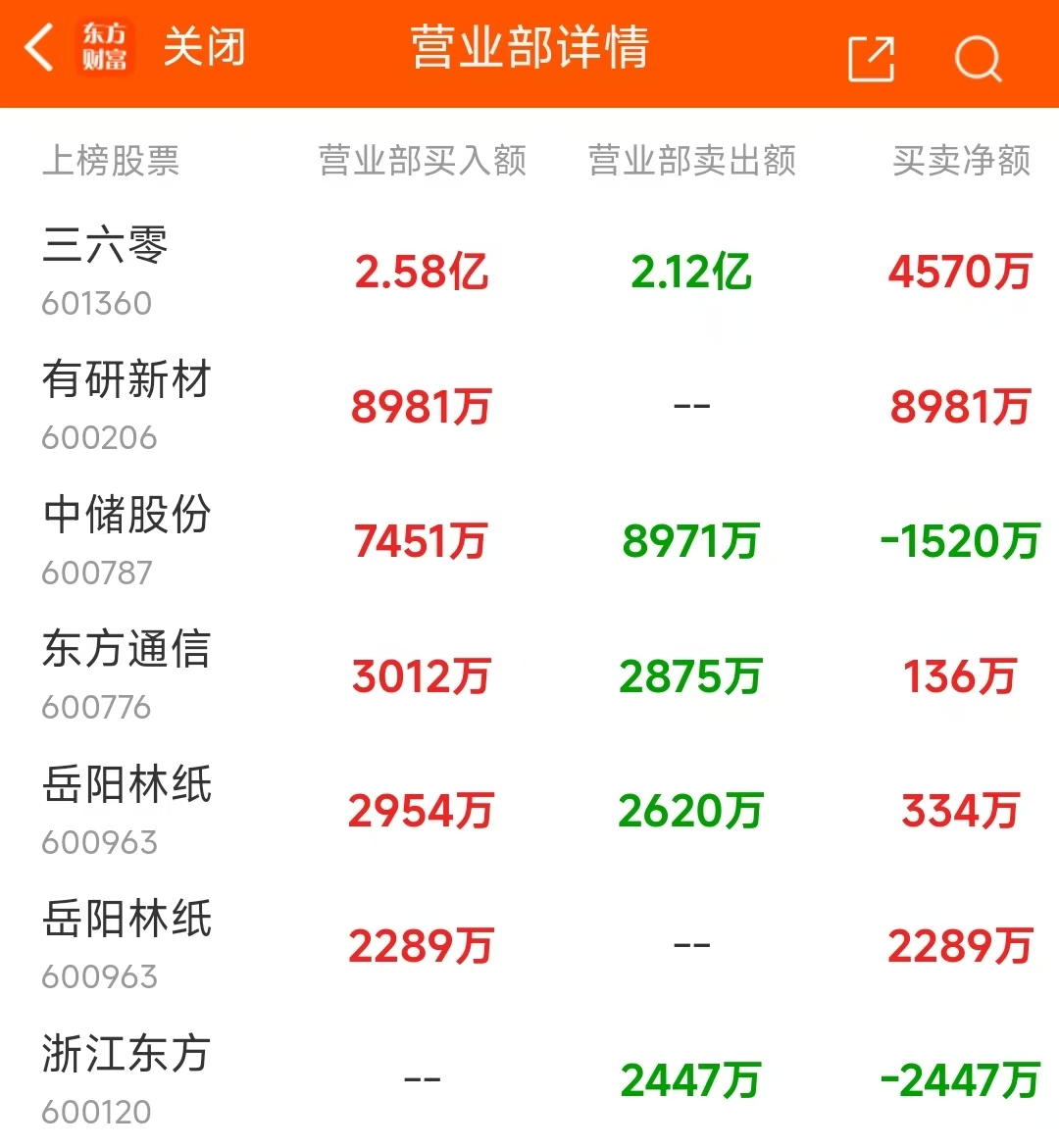This screenshot has width=1059, height=1148.
Task: Open 有研新材 stock details
Action: (x=127, y=382)
